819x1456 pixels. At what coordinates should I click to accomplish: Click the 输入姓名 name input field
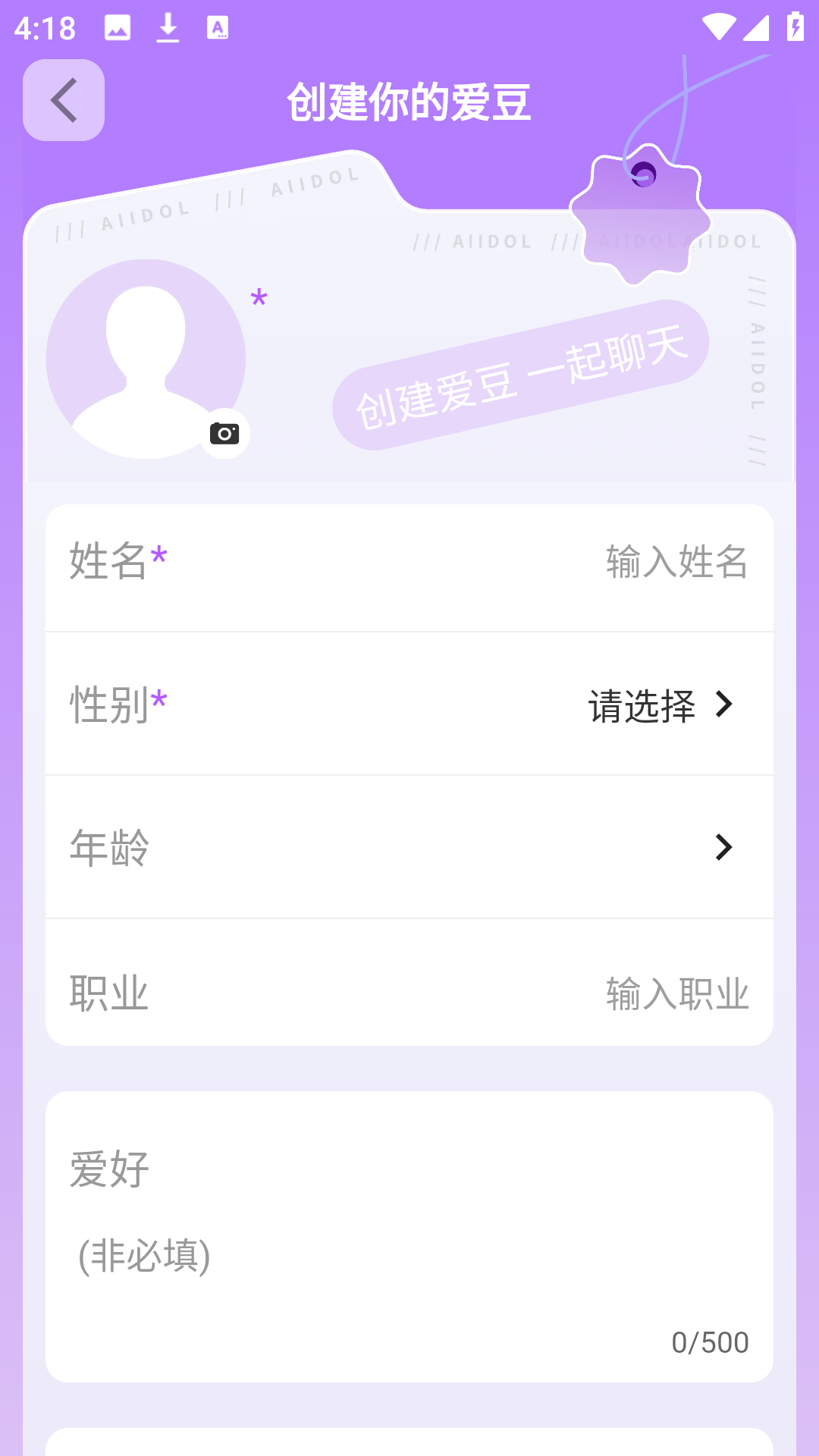[x=676, y=561]
